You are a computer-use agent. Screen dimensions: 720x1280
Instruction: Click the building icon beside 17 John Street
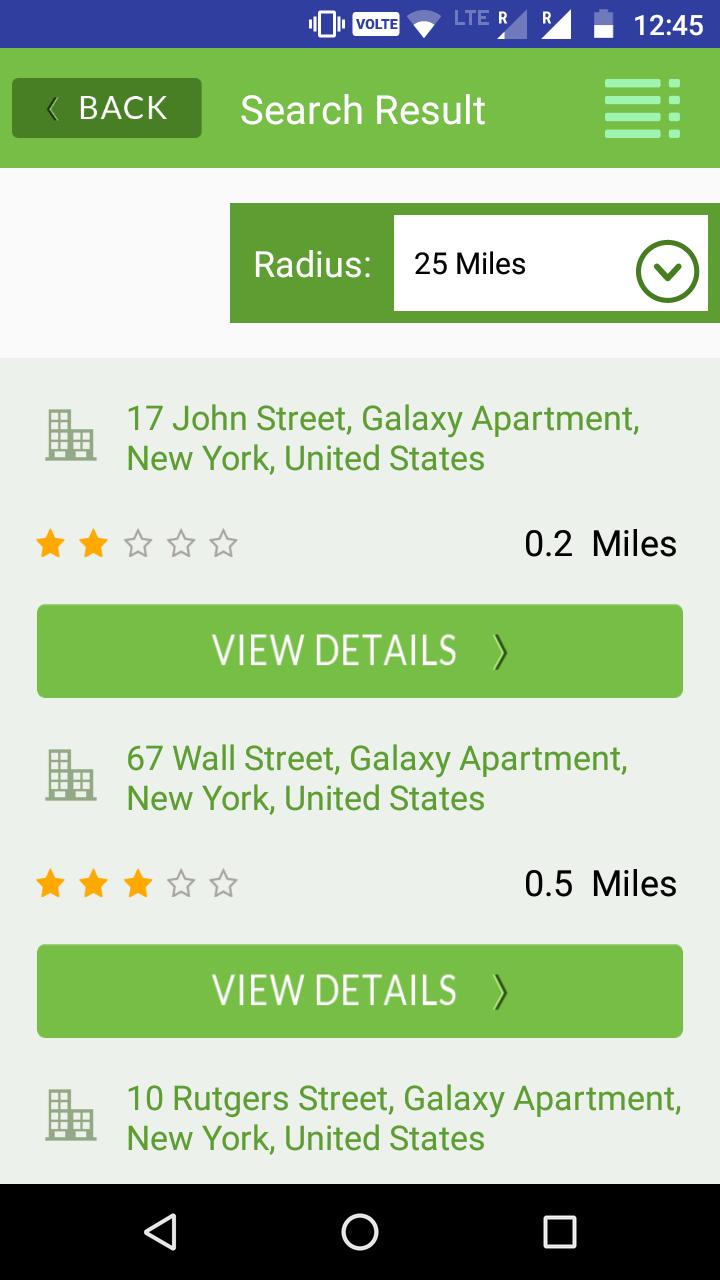70,435
